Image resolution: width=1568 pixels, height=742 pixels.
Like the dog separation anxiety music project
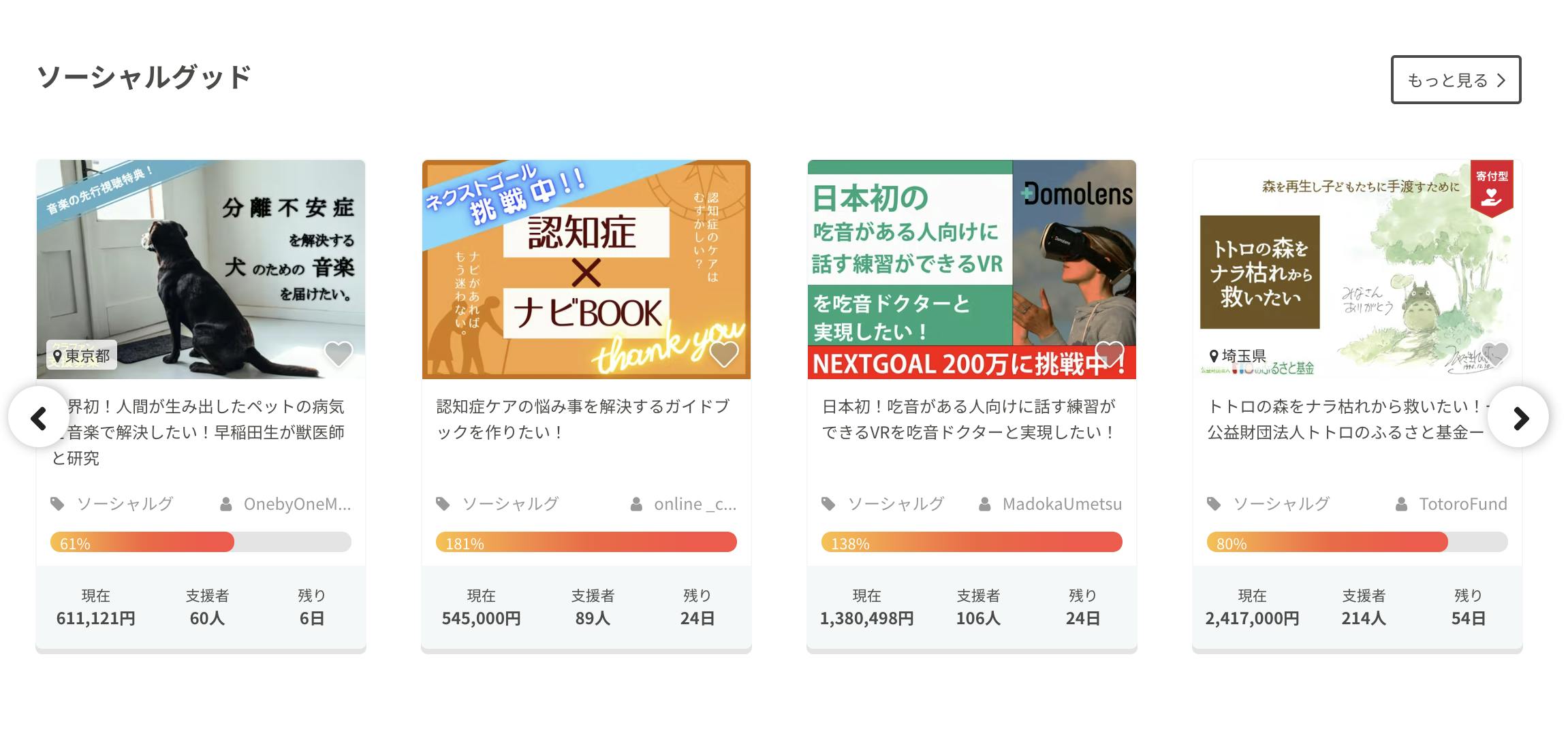338,353
